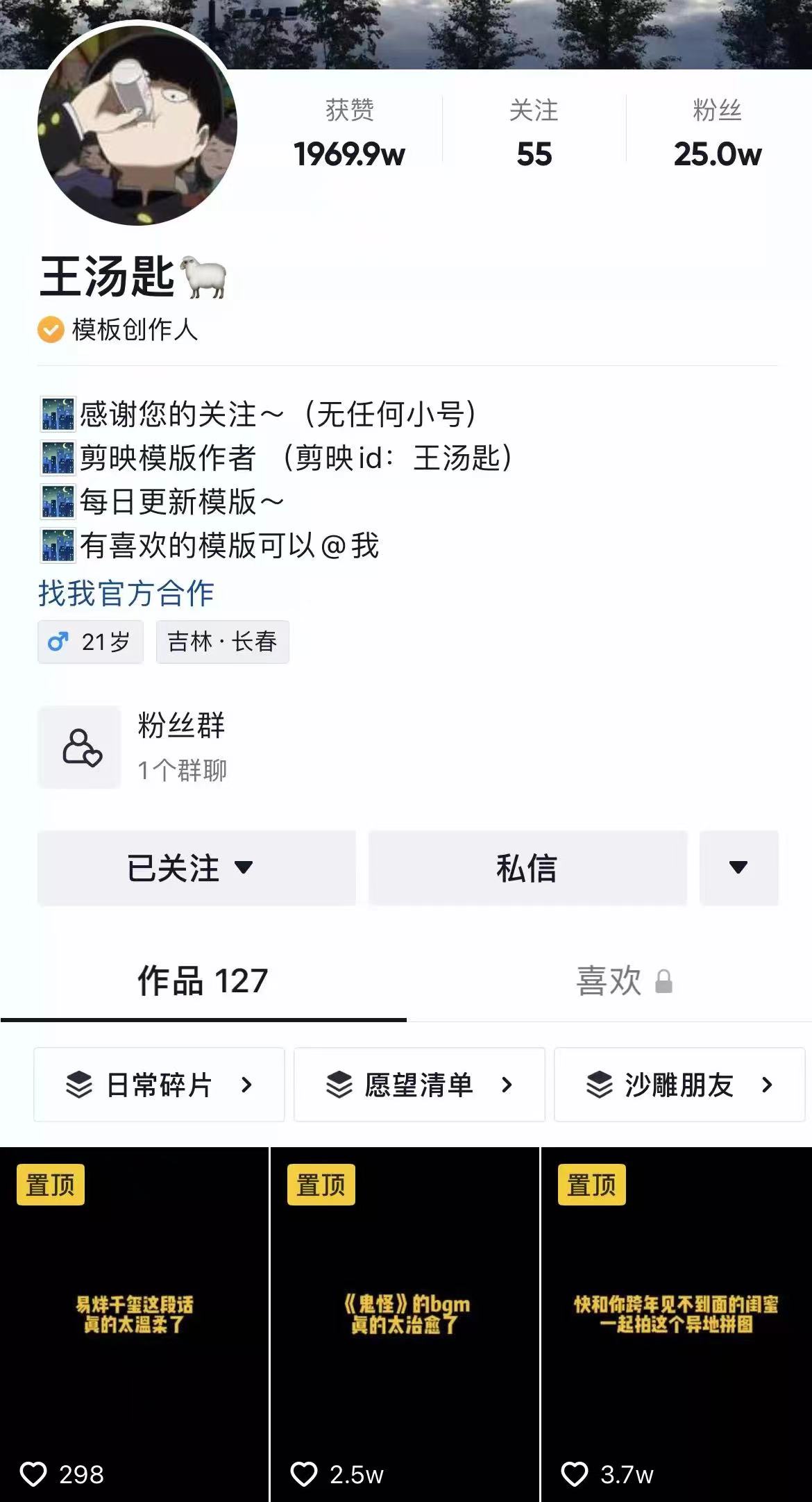Expand the arrow next to 私信

(x=739, y=868)
